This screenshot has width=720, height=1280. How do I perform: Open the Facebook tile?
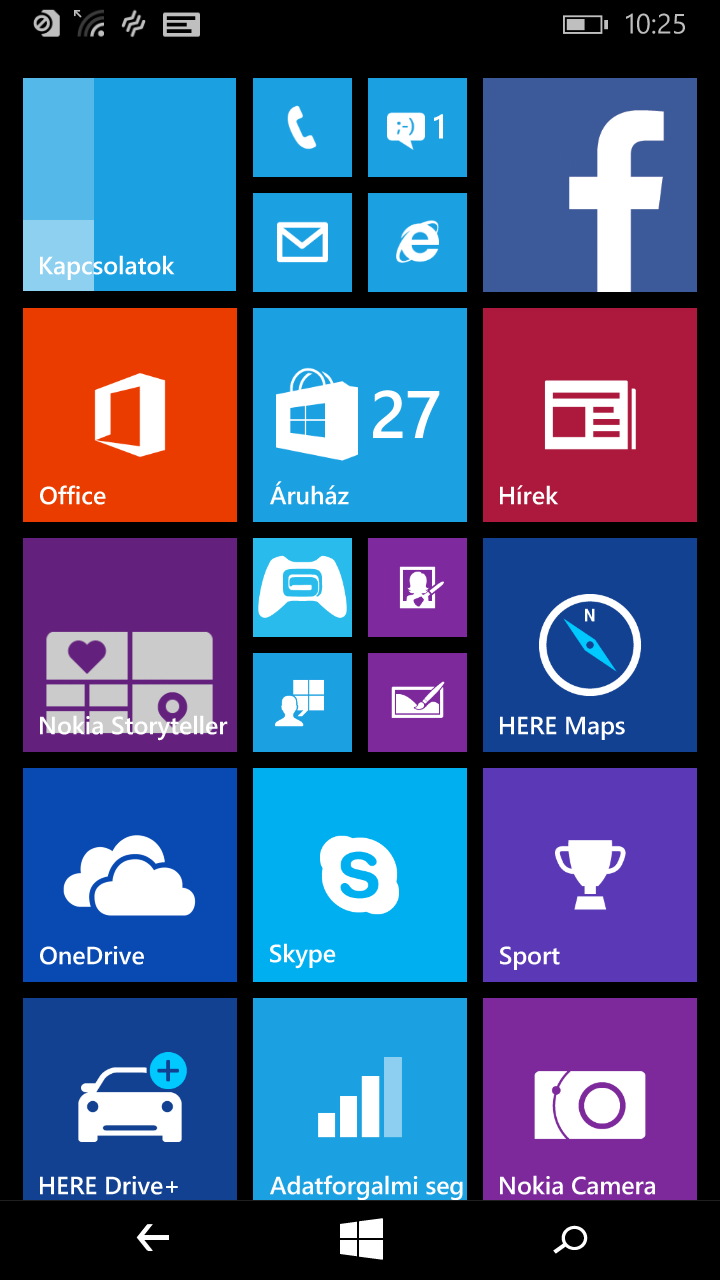[x=590, y=185]
